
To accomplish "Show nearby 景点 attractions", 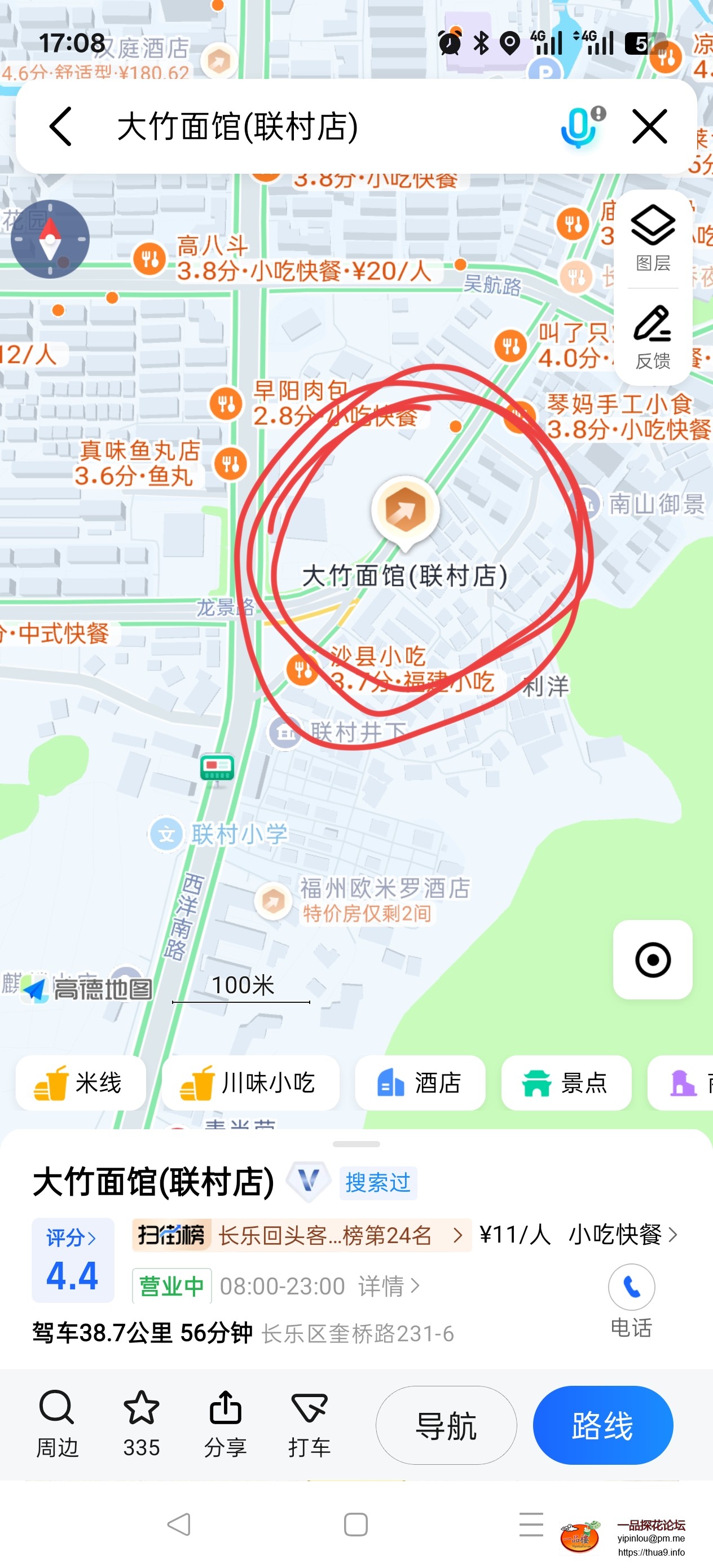I will (x=566, y=1083).
